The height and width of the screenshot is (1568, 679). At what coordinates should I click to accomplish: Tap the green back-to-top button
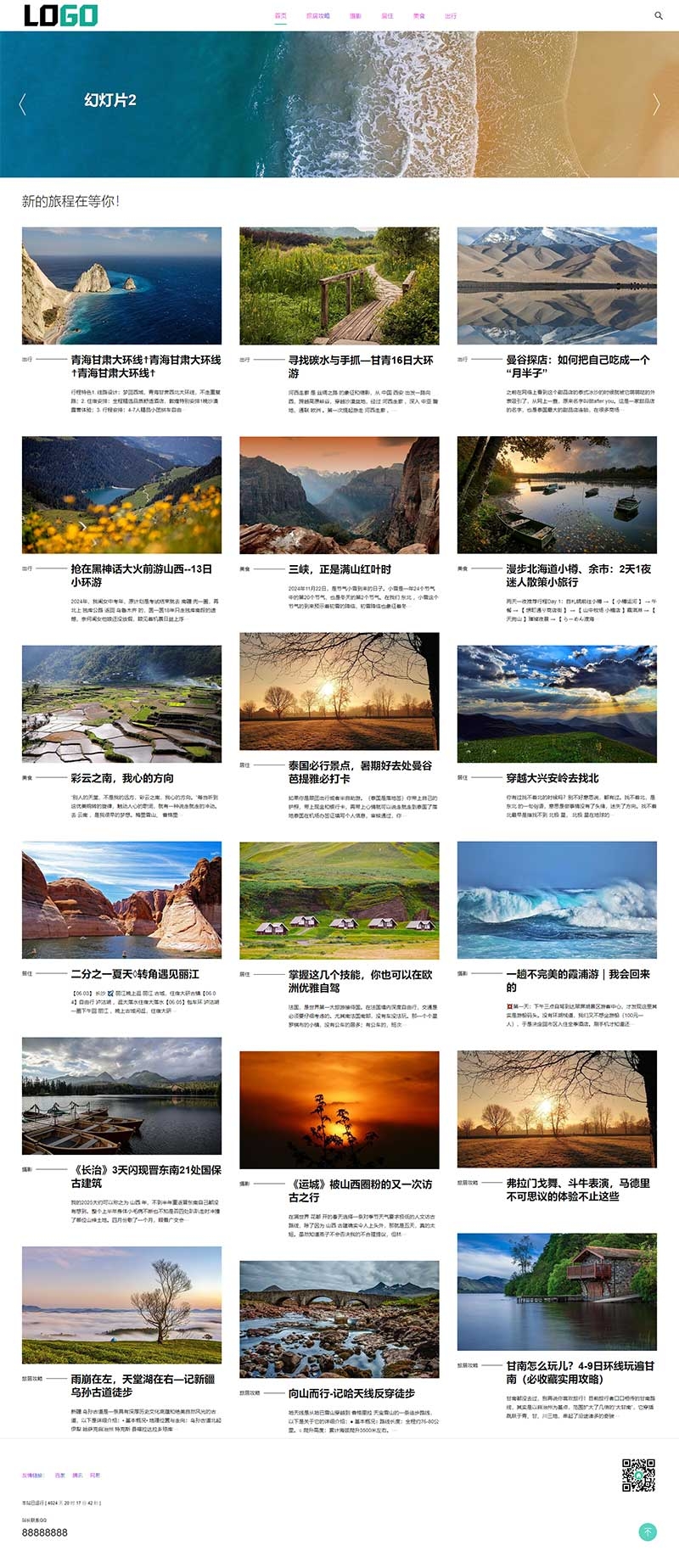coord(648,1532)
